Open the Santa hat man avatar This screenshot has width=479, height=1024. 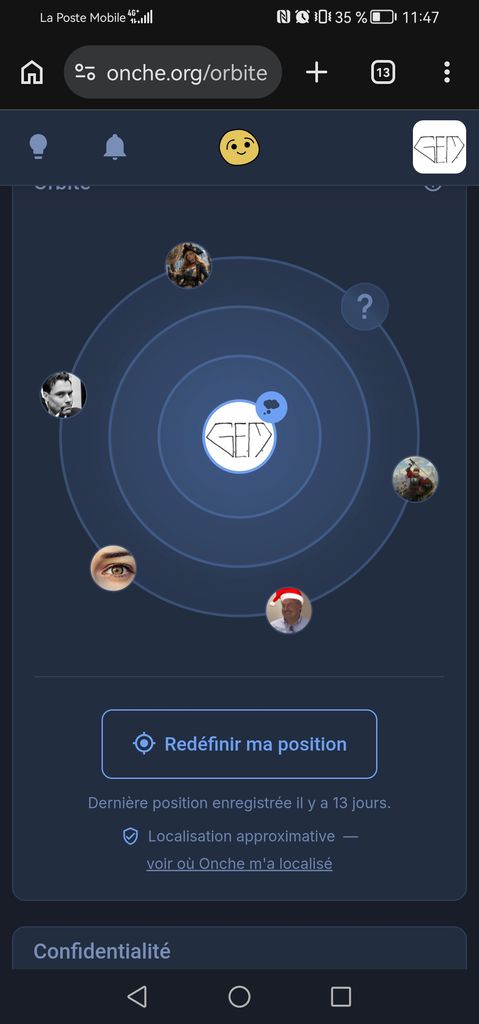(289, 610)
